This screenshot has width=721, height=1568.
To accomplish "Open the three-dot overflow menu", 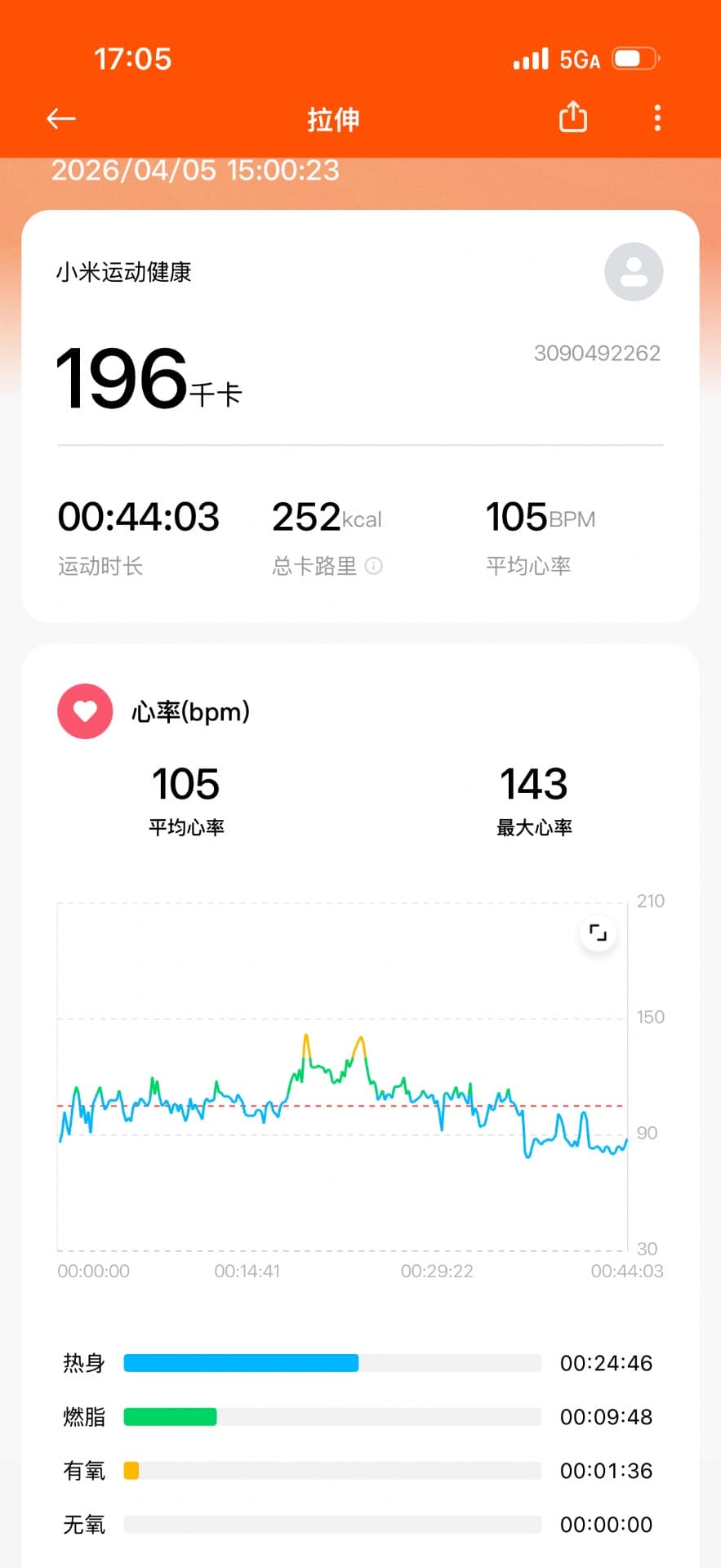I will click(657, 118).
